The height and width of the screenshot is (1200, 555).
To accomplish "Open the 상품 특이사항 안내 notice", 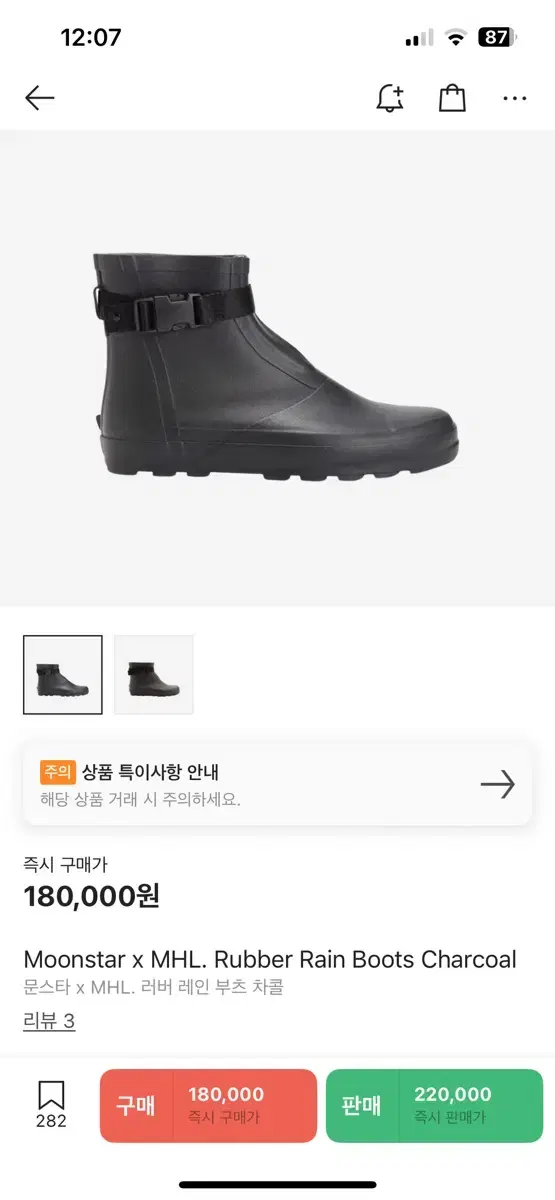I will click(277, 784).
